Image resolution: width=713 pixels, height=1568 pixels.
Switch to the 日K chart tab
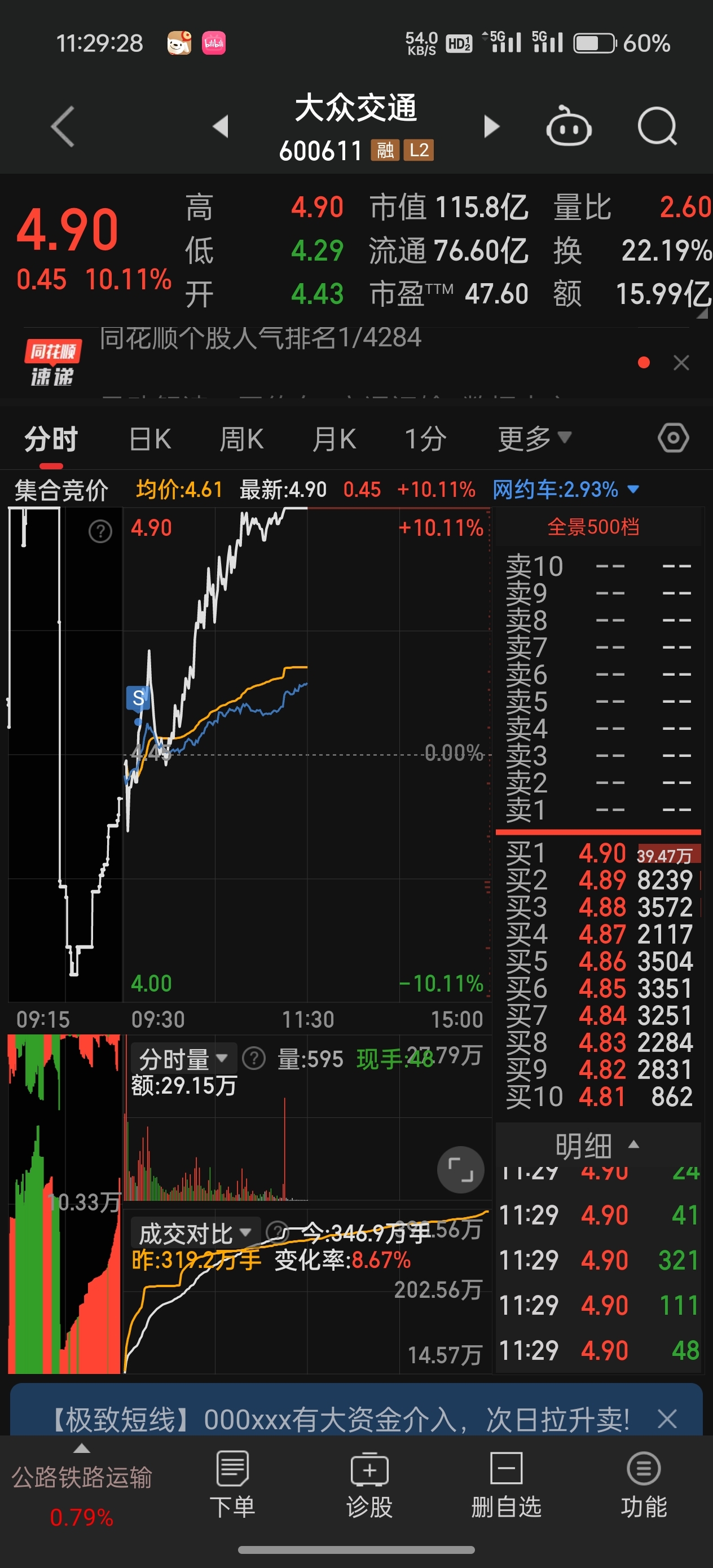(151, 439)
